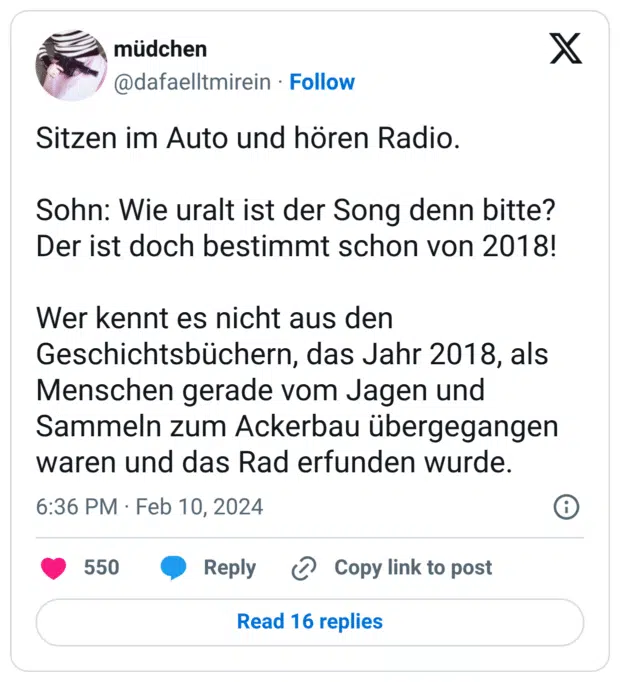
Task: Like this post with the heart
Action: click(x=53, y=568)
